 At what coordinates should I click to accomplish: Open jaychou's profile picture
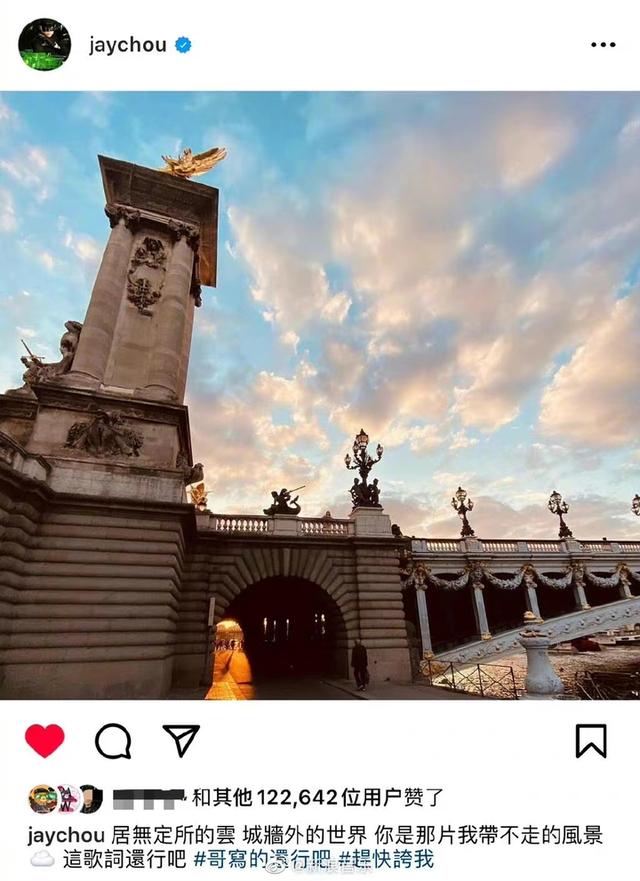tap(44, 44)
